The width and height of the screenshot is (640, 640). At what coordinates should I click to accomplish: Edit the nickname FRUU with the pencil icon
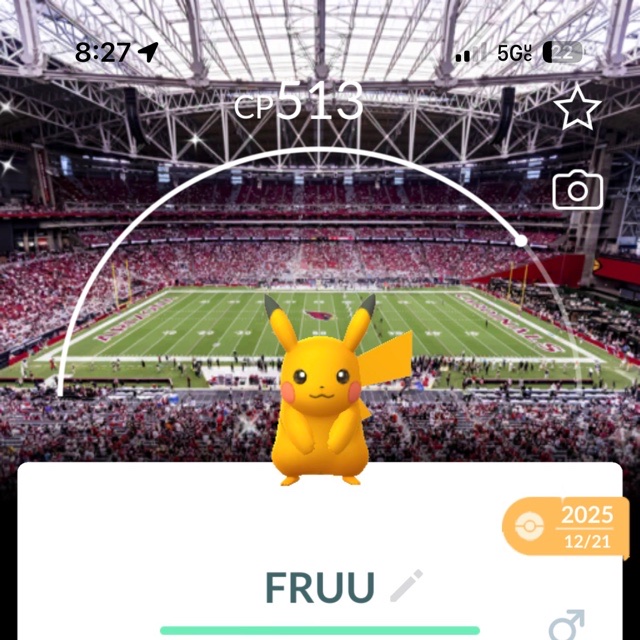tap(406, 586)
